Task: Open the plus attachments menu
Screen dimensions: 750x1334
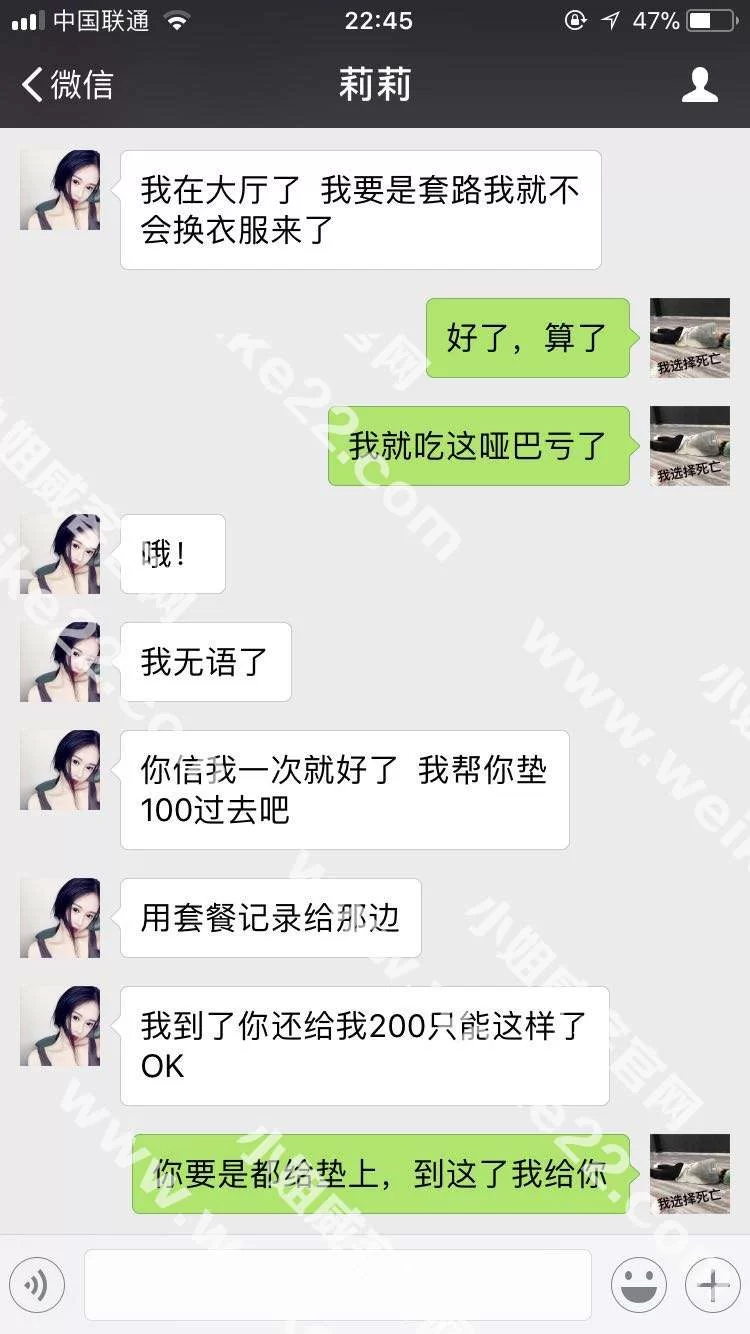Action: [x=712, y=1285]
